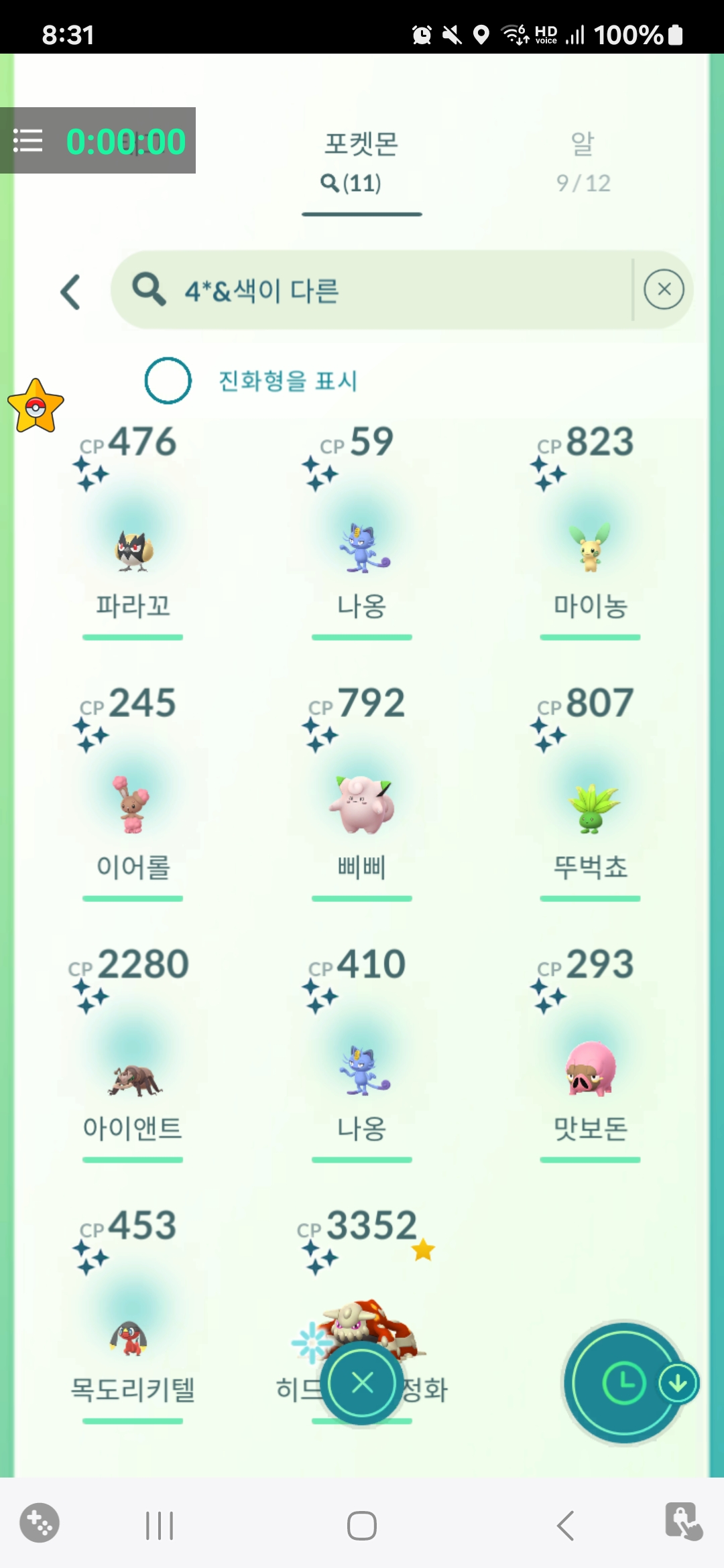
Task: Tap the search field containing 4*&색이 다른
Action: pos(375,290)
